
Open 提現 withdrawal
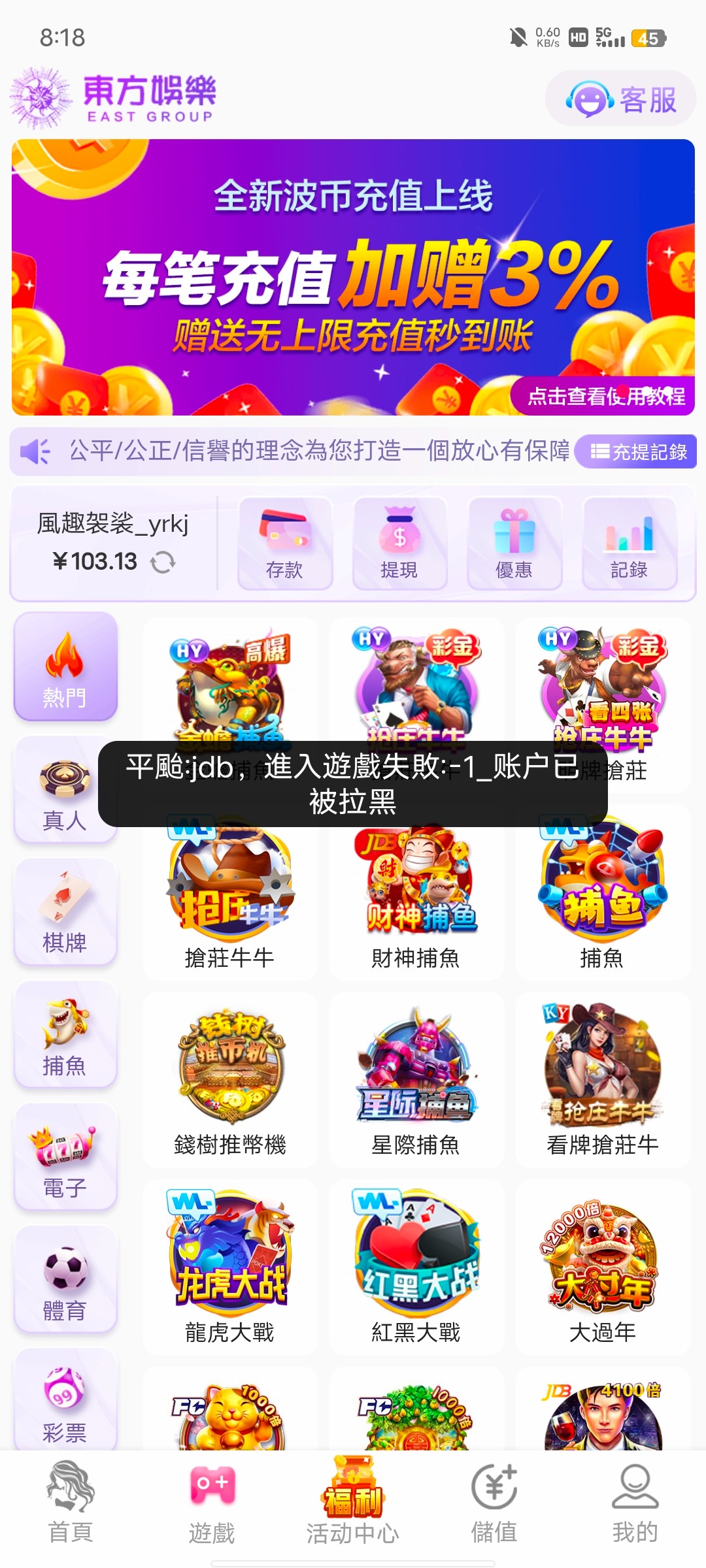[399, 544]
